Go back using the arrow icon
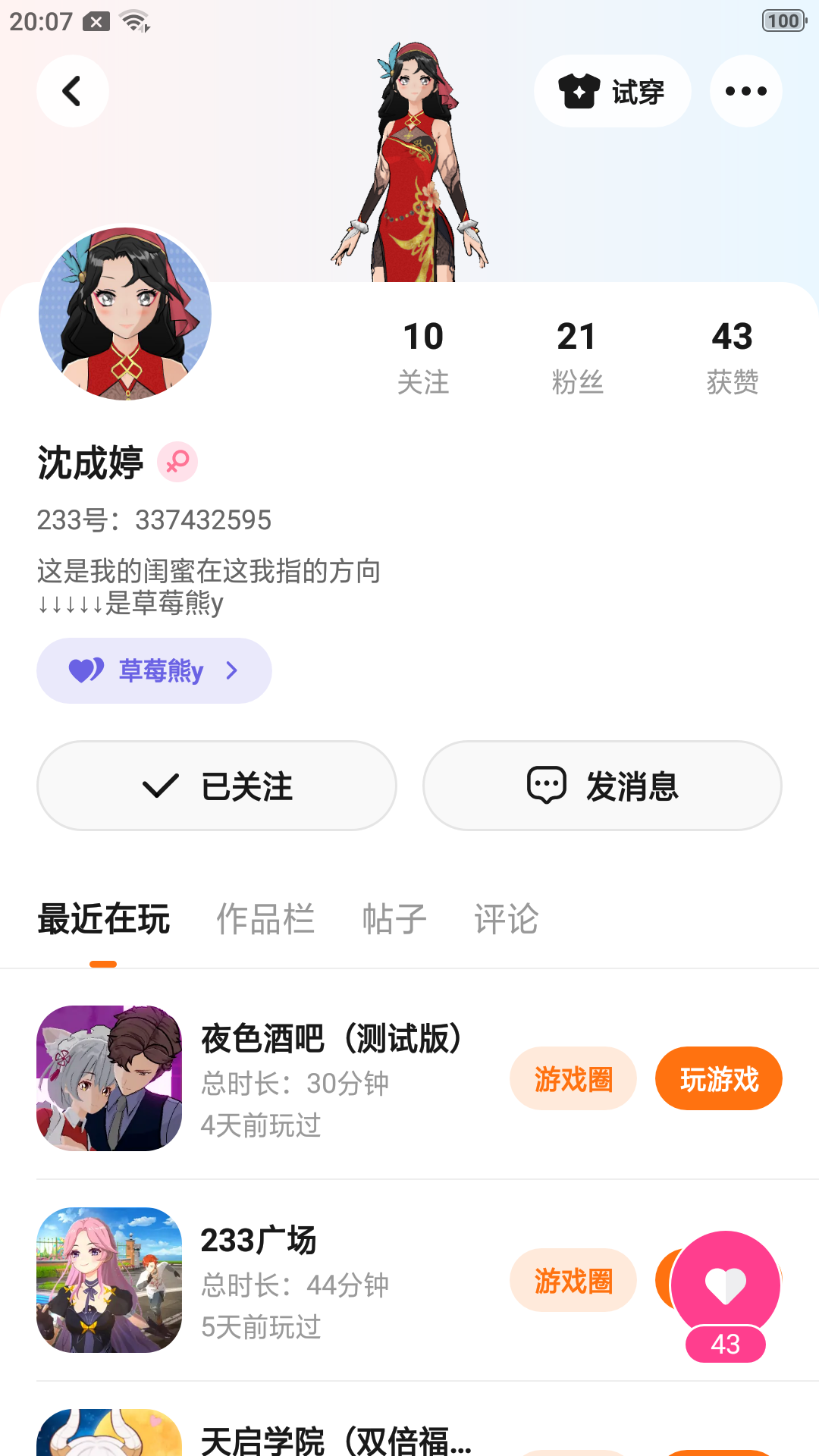This screenshot has width=819, height=1456. coord(72,91)
